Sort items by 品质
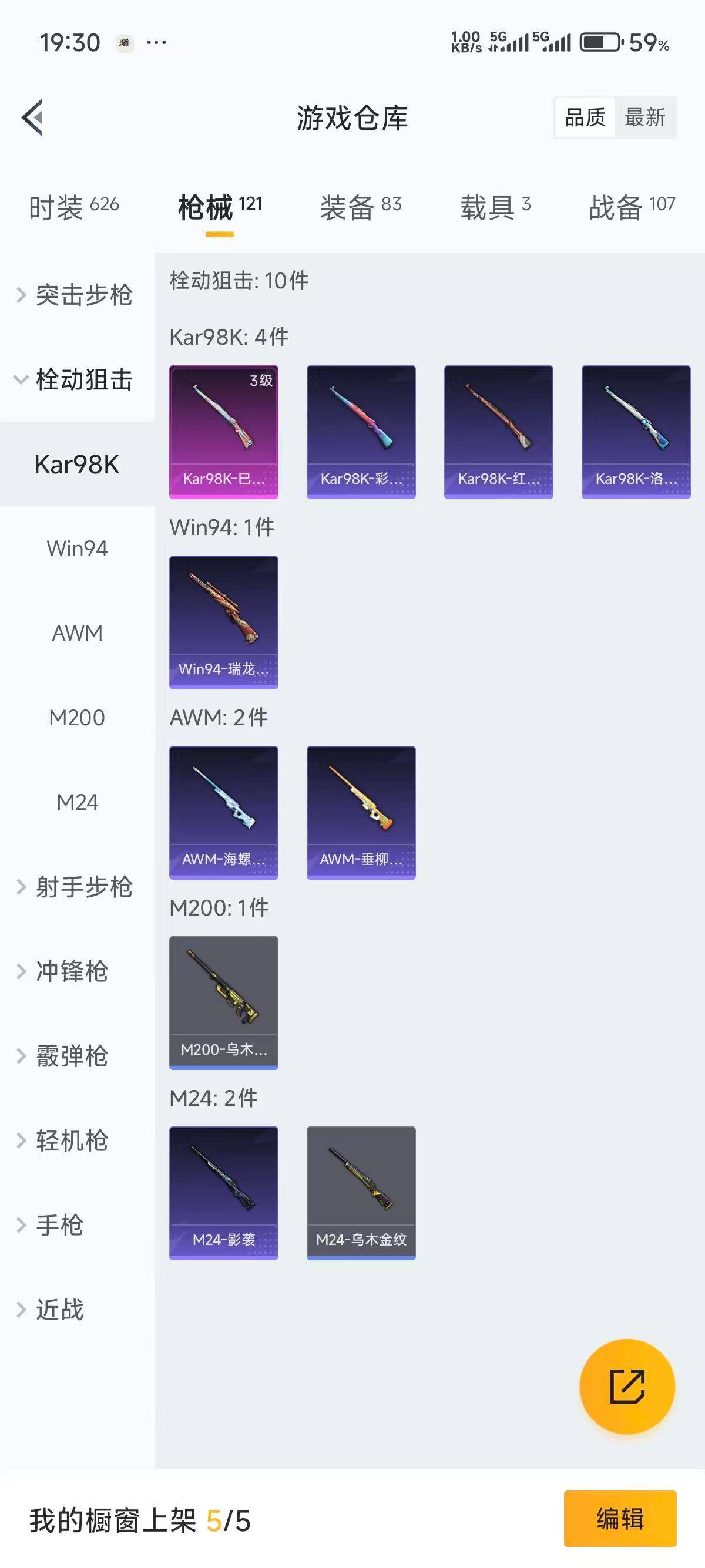The image size is (705, 1568). pyautogui.click(x=586, y=117)
